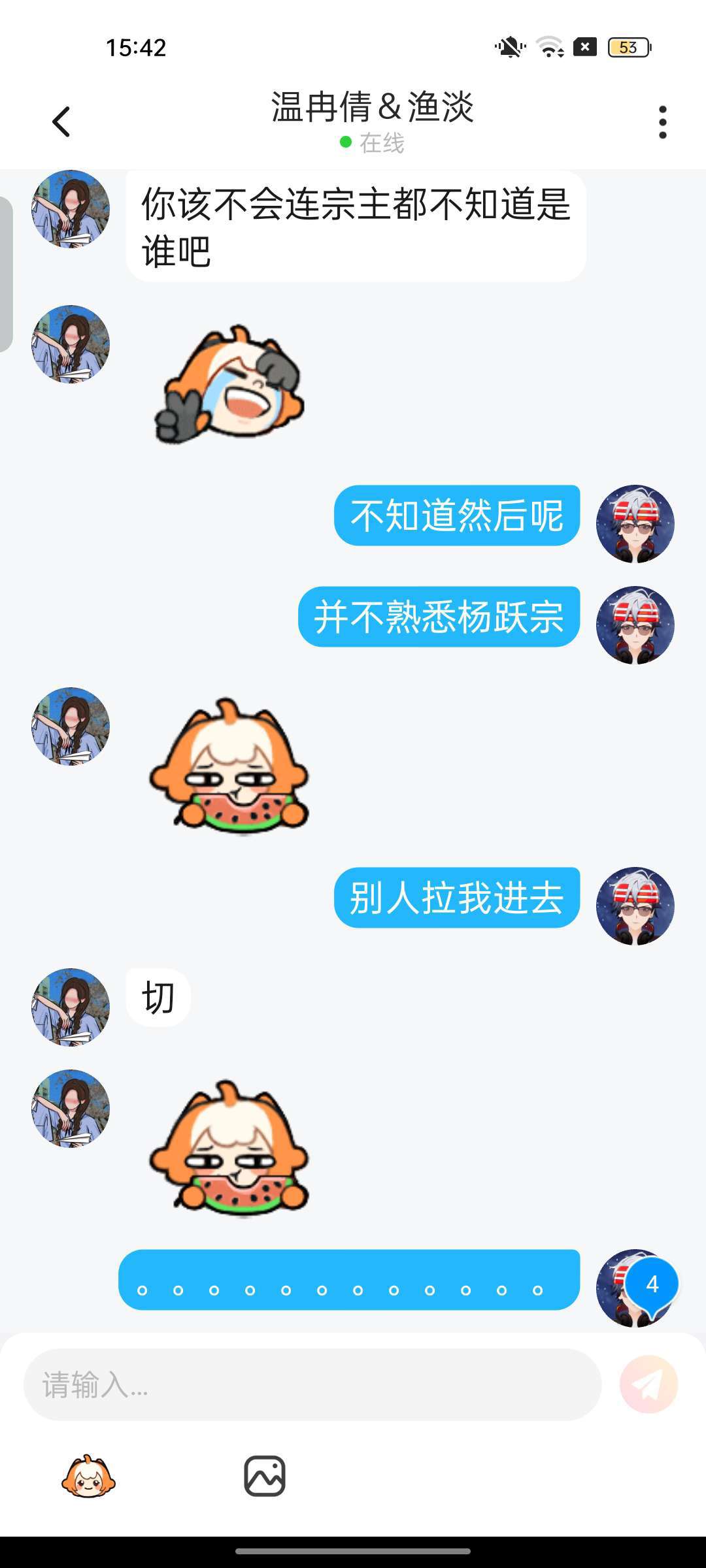This screenshot has height=1568, width=706.
Task: Open the sticker emoji panel
Action: (x=89, y=1476)
